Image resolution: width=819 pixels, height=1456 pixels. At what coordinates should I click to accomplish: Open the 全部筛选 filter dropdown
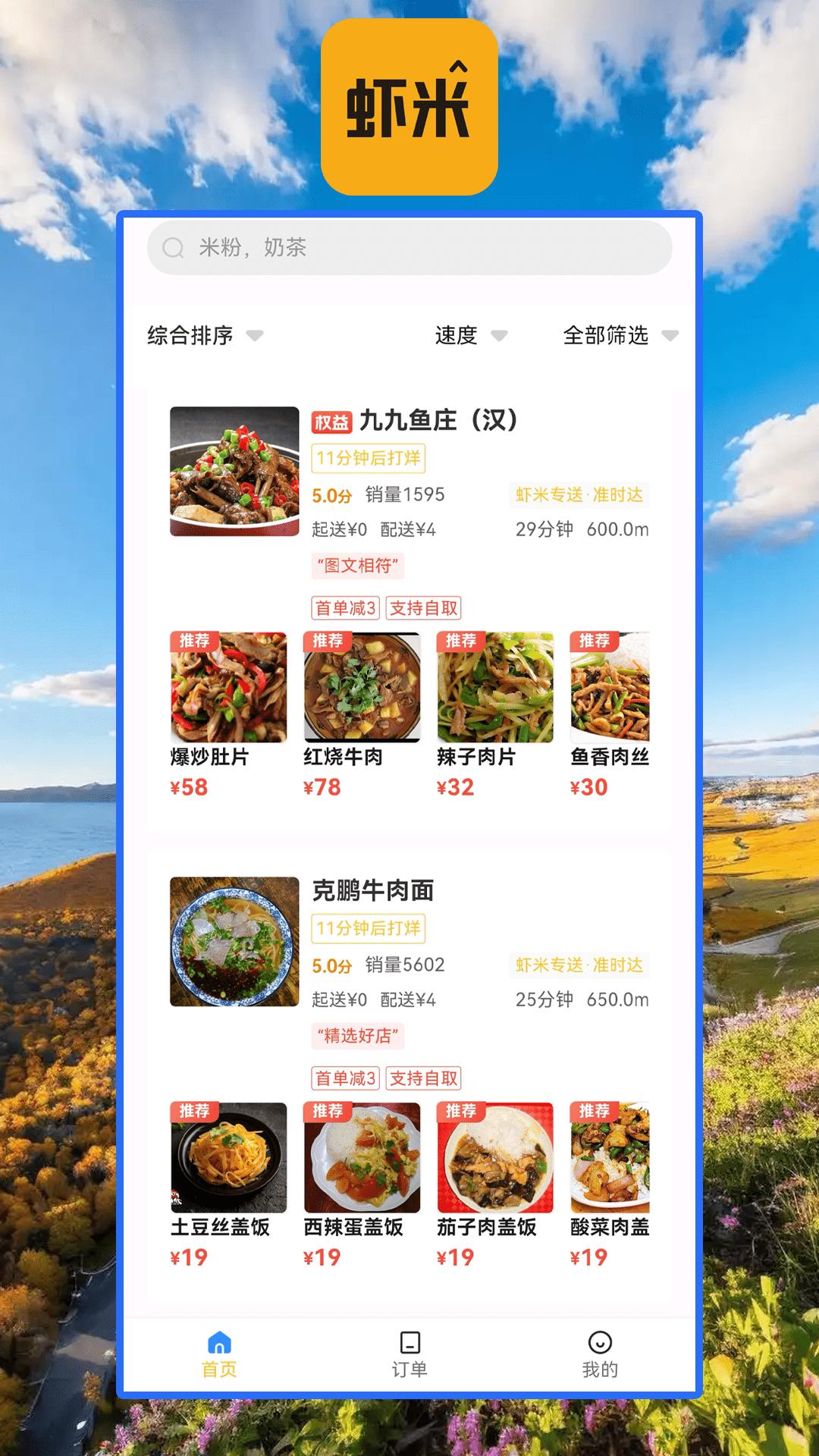click(x=607, y=336)
